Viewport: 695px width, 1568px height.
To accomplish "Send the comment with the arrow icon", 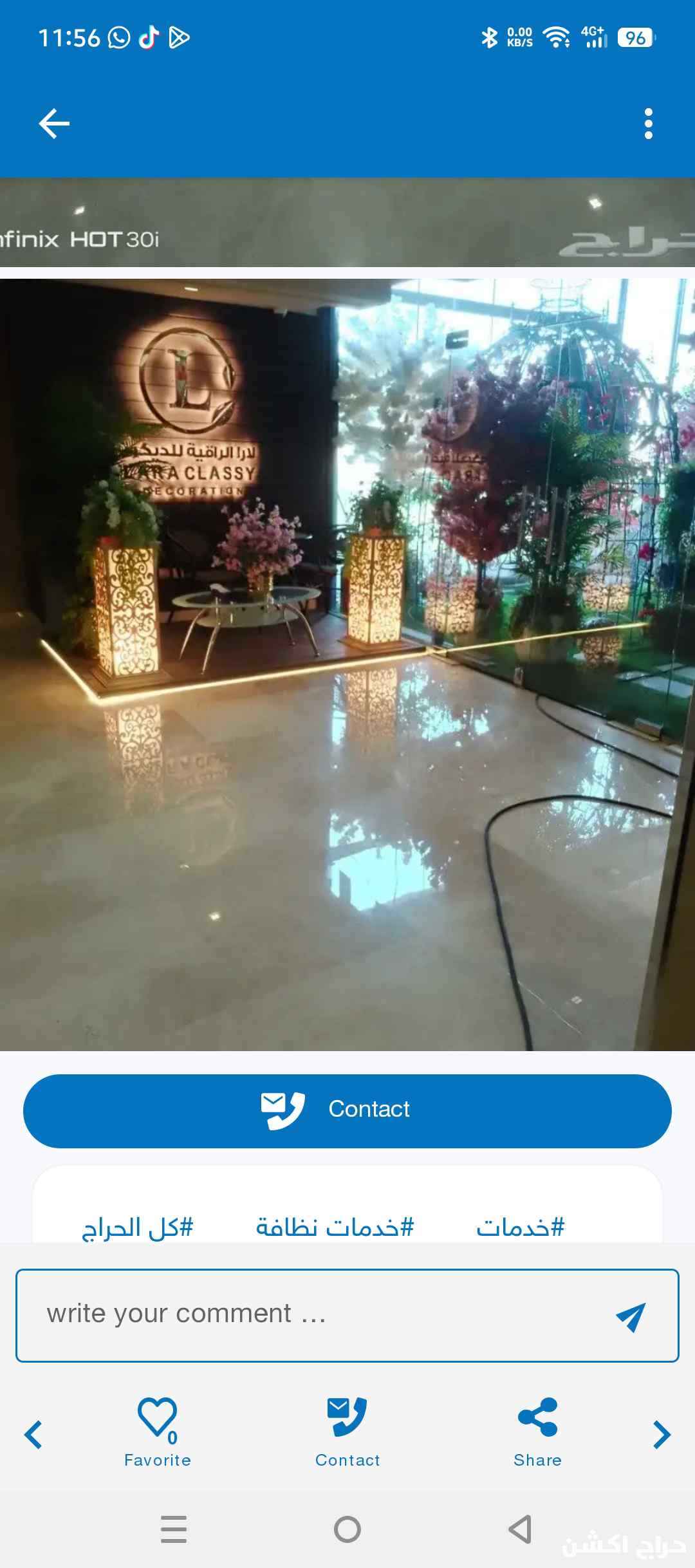I will click(x=631, y=1317).
